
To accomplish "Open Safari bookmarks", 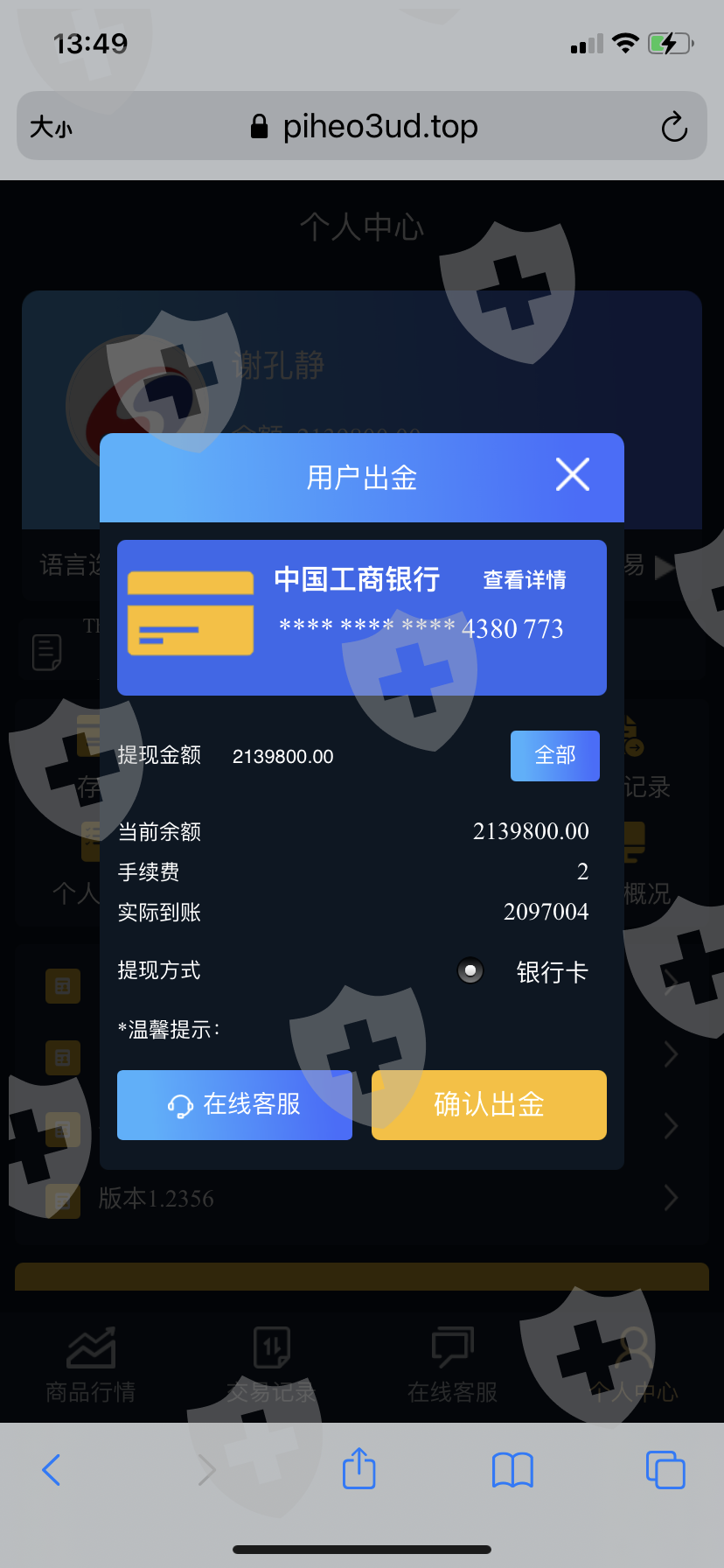I will tap(512, 1470).
